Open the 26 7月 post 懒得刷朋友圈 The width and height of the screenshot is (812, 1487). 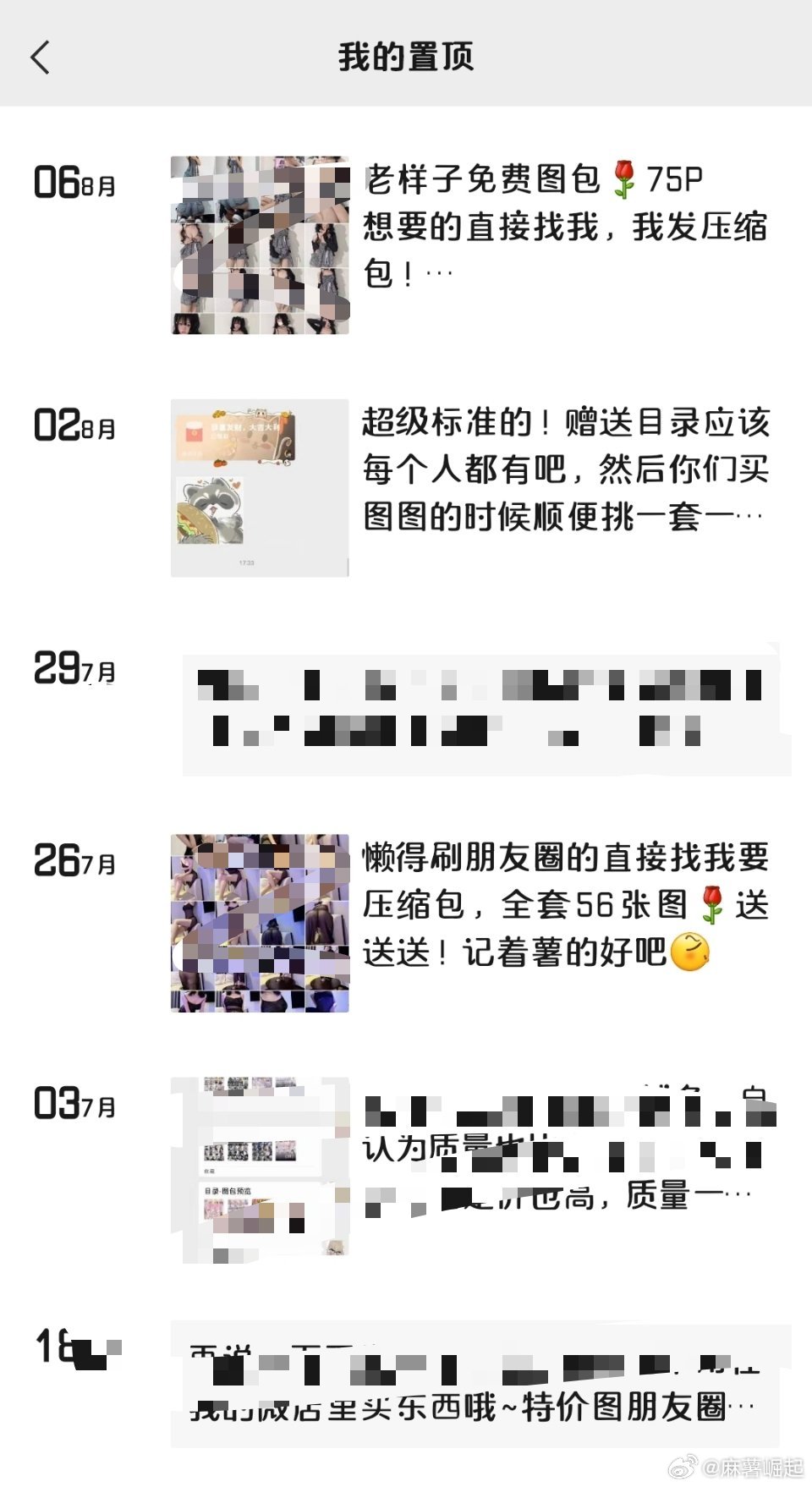[x=565, y=905]
